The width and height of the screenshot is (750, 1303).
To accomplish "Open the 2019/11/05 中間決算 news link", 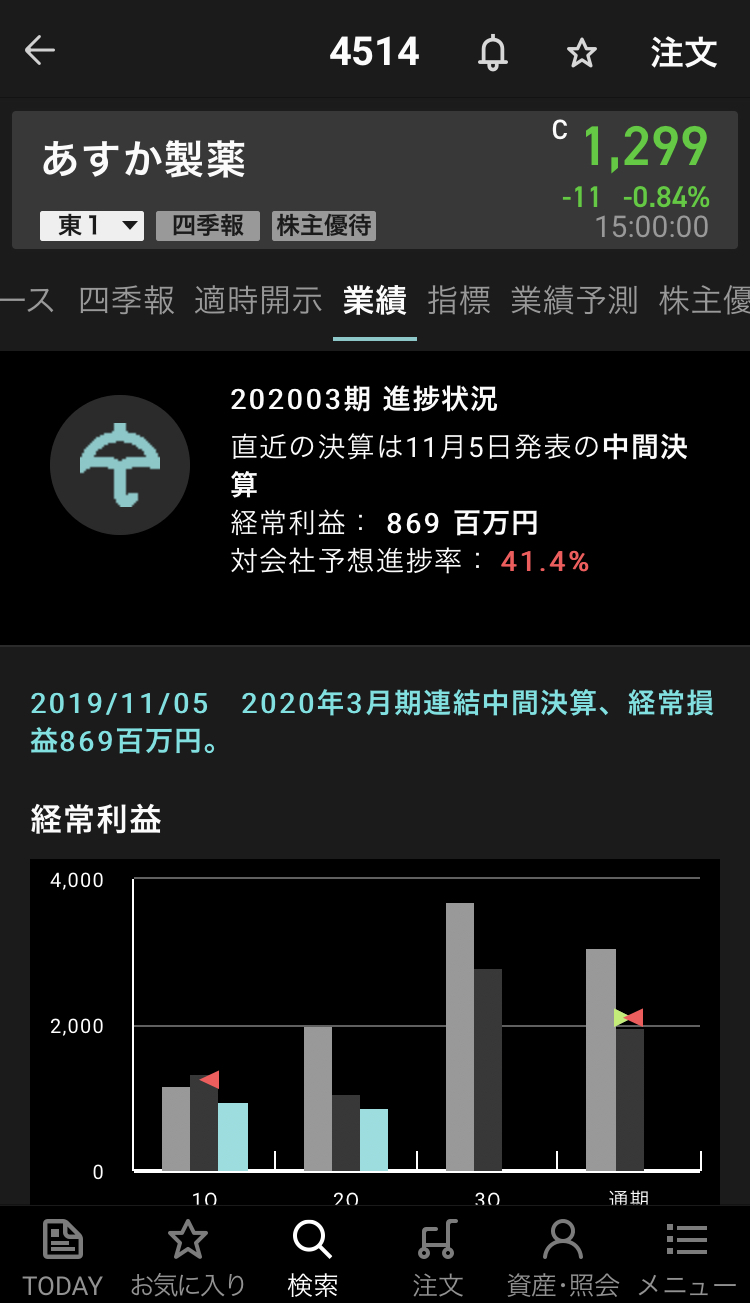I will pyautogui.click(x=372, y=722).
